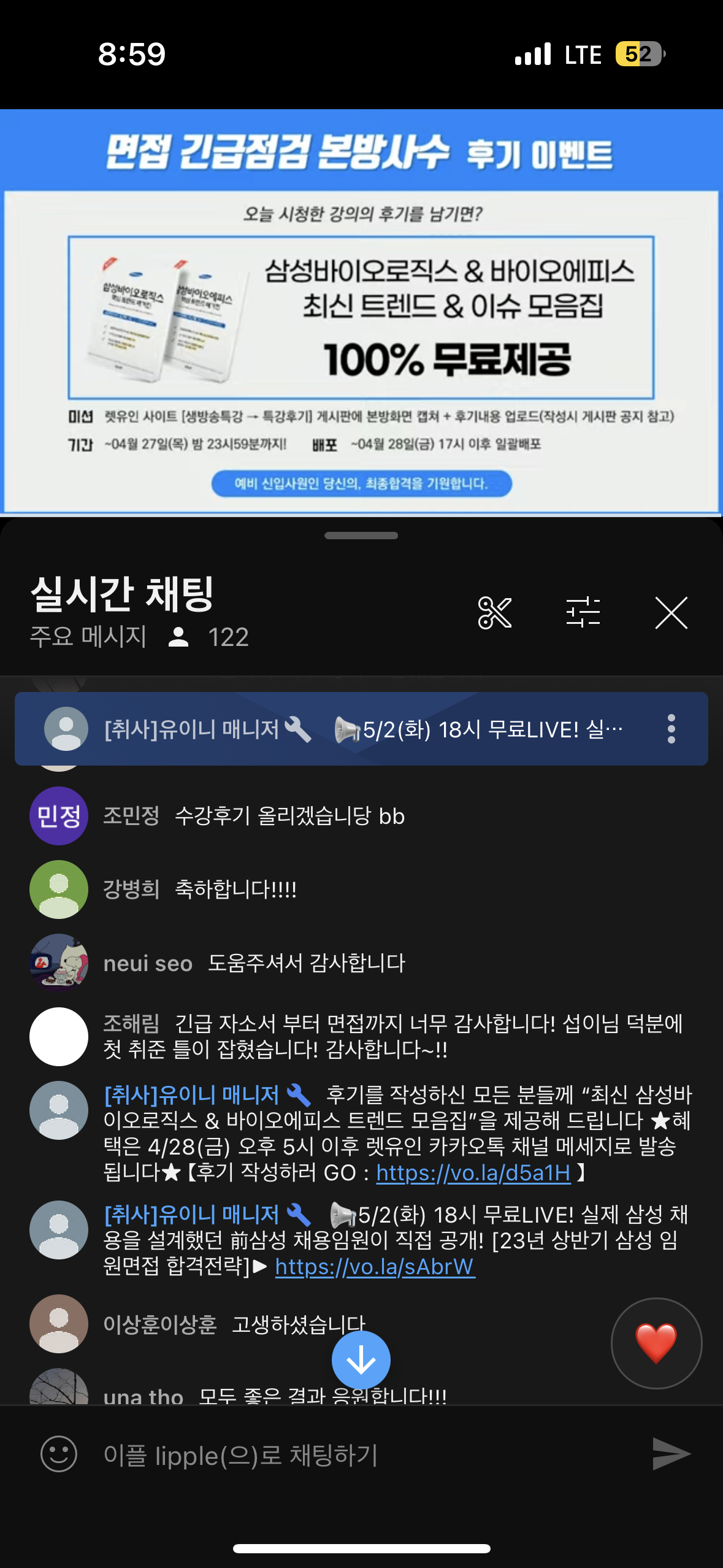Send the chat message
The width and height of the screenshot is (723, 1568).
pyautogui.click(x=671, y=1454)
